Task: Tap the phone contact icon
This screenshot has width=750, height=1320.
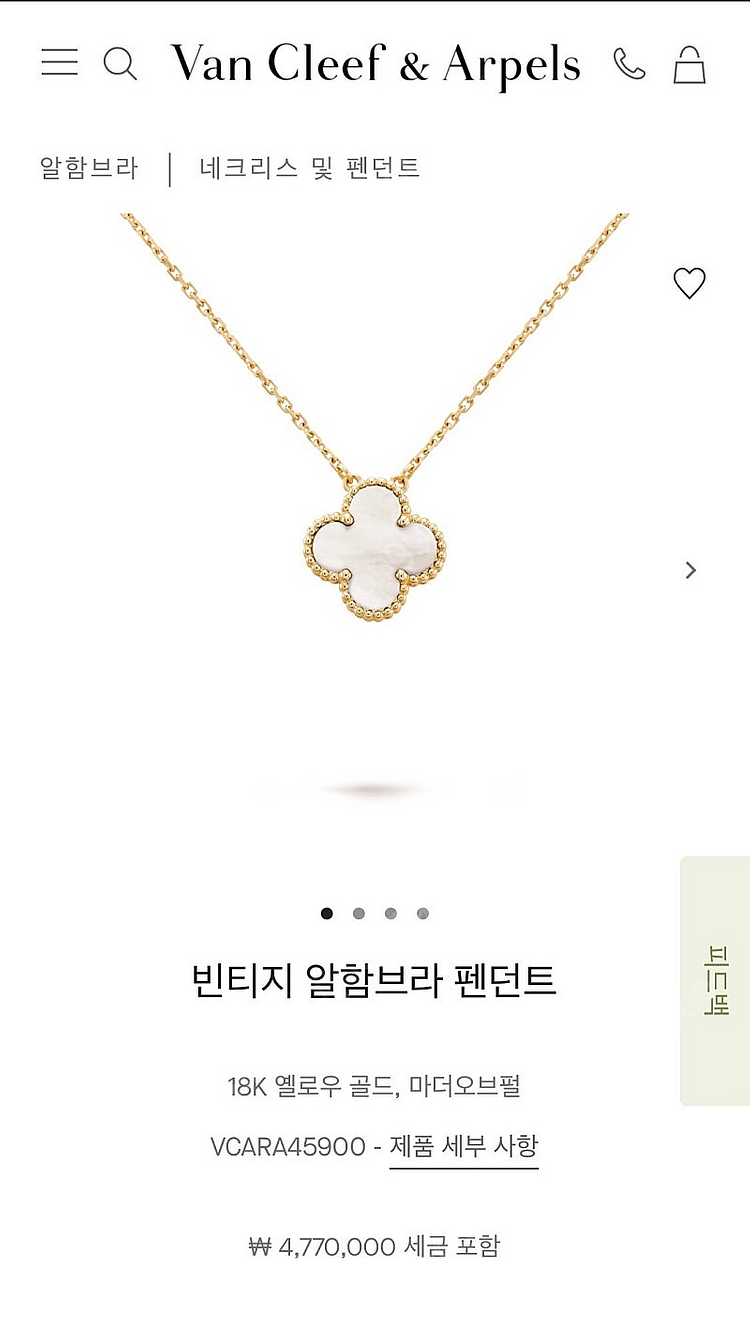Action: click(629, 64)
